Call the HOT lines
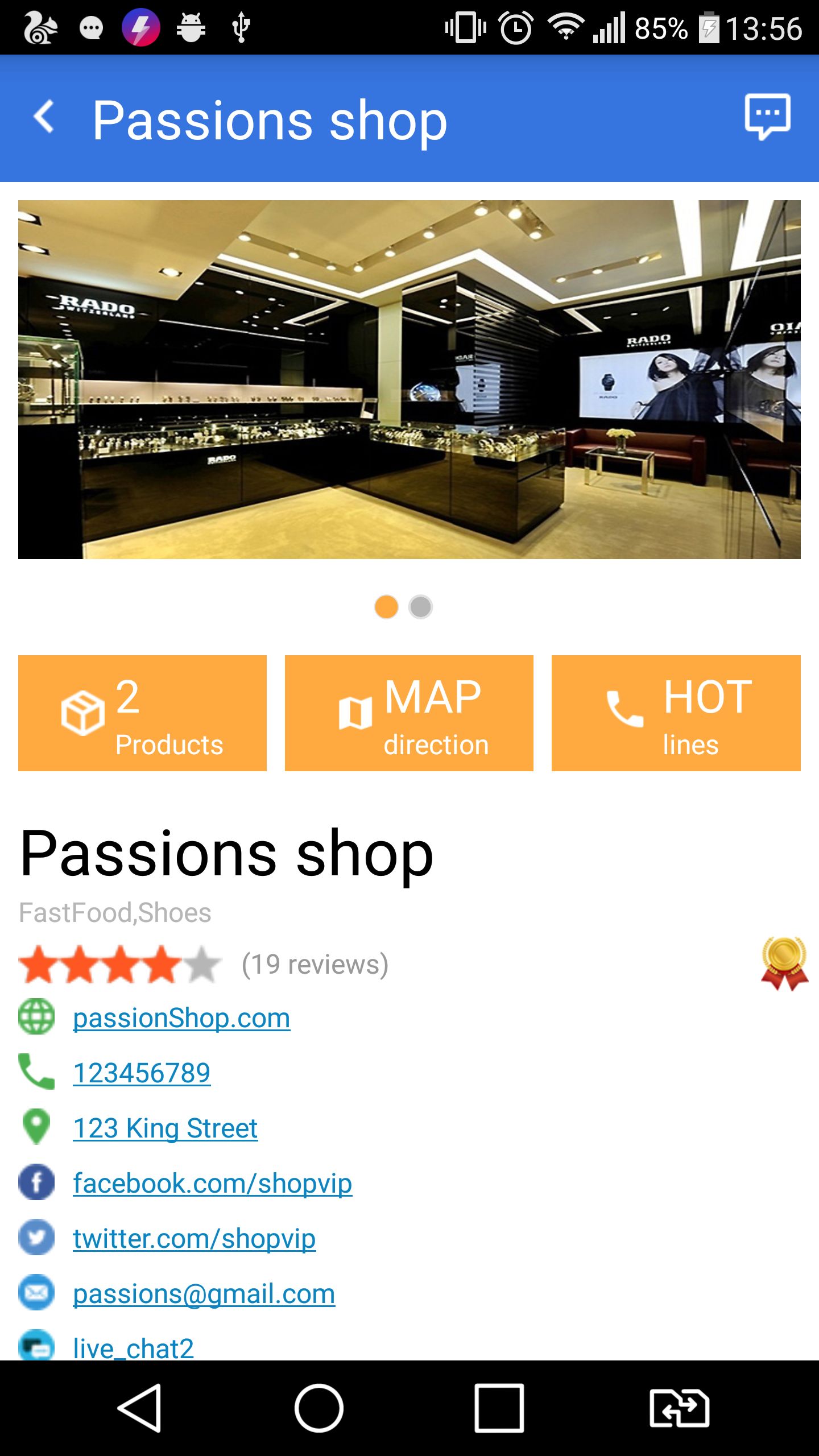819x1456 pixels. (676, 713)
